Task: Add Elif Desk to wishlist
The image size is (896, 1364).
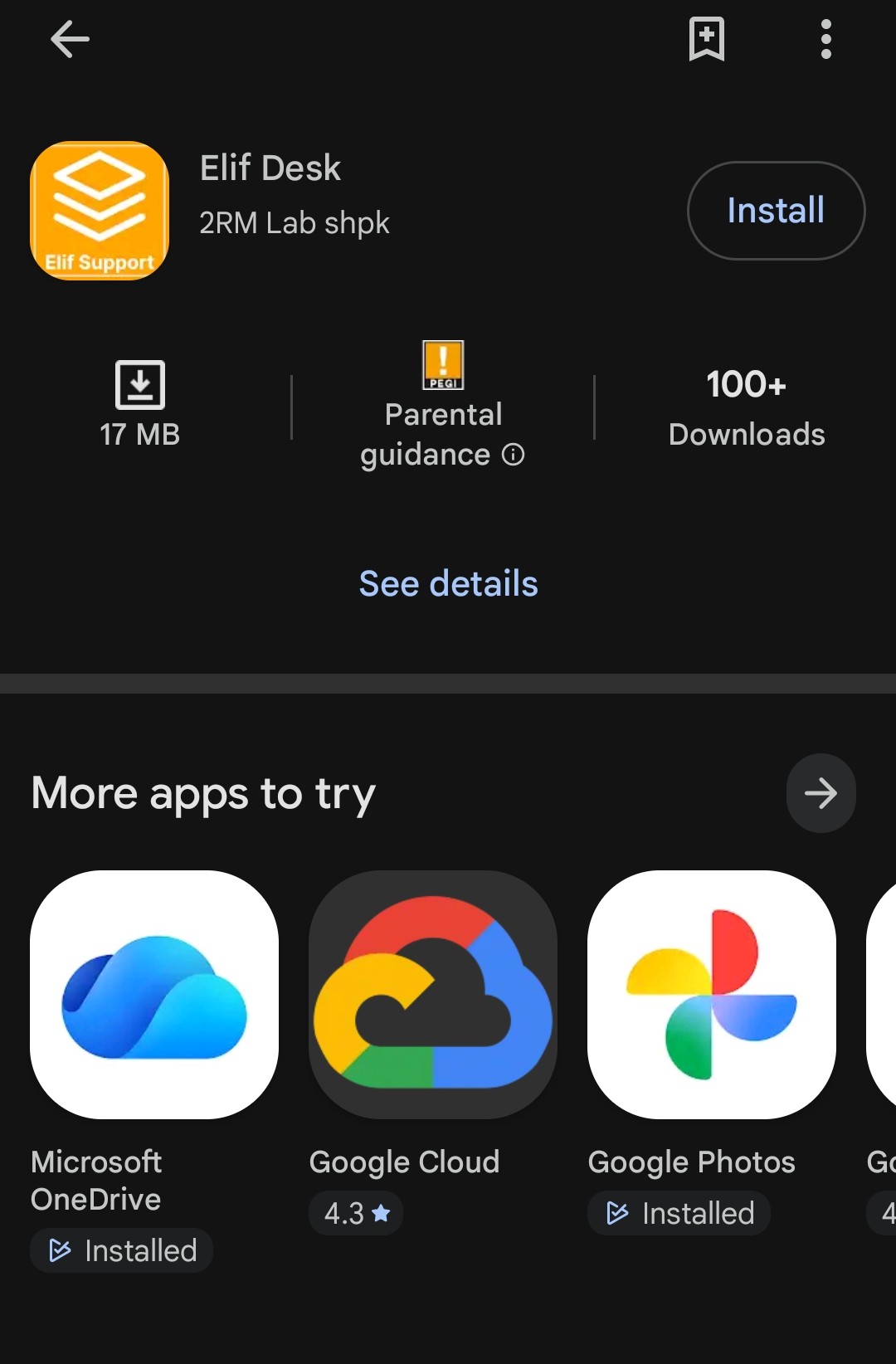Action: coord(707,39)
